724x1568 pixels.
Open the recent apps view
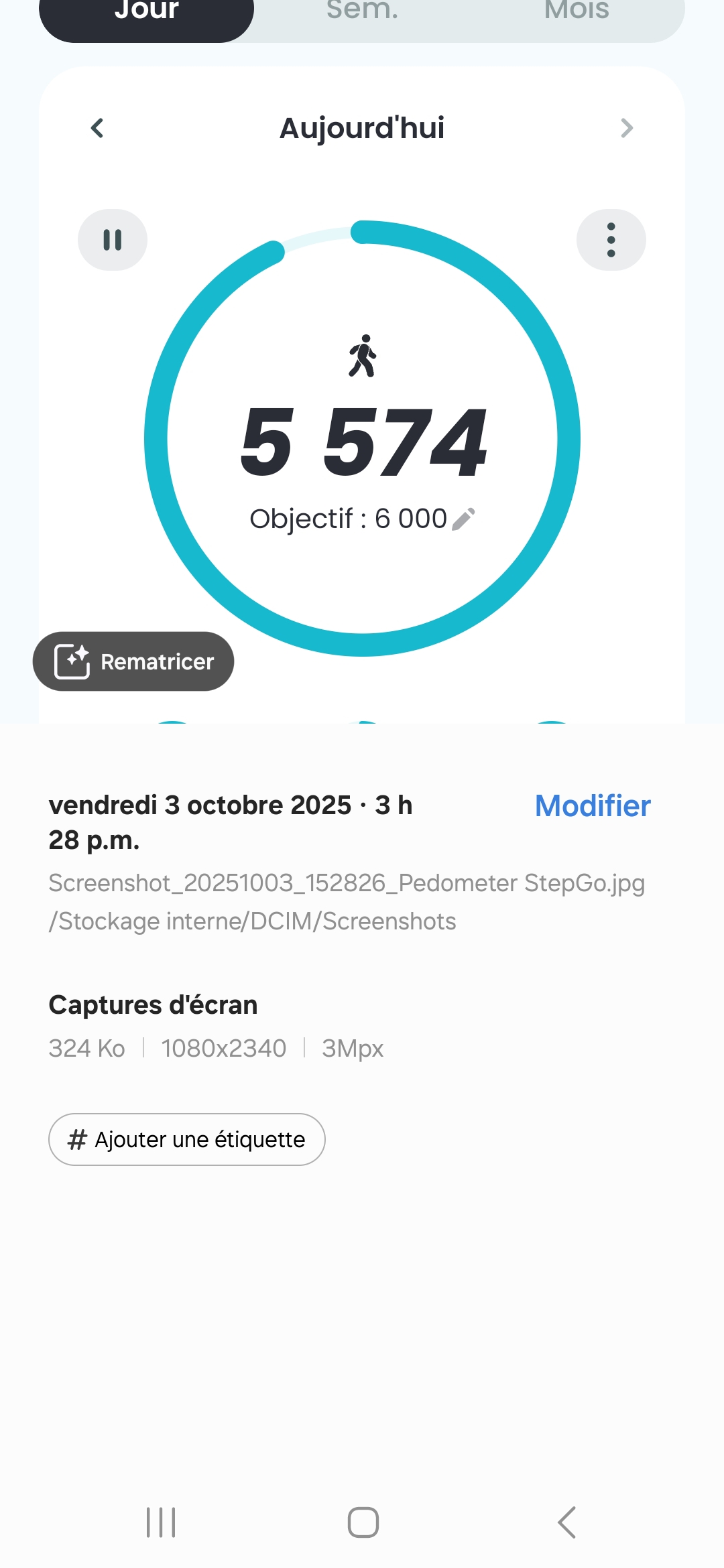[x=161, y=1522]
